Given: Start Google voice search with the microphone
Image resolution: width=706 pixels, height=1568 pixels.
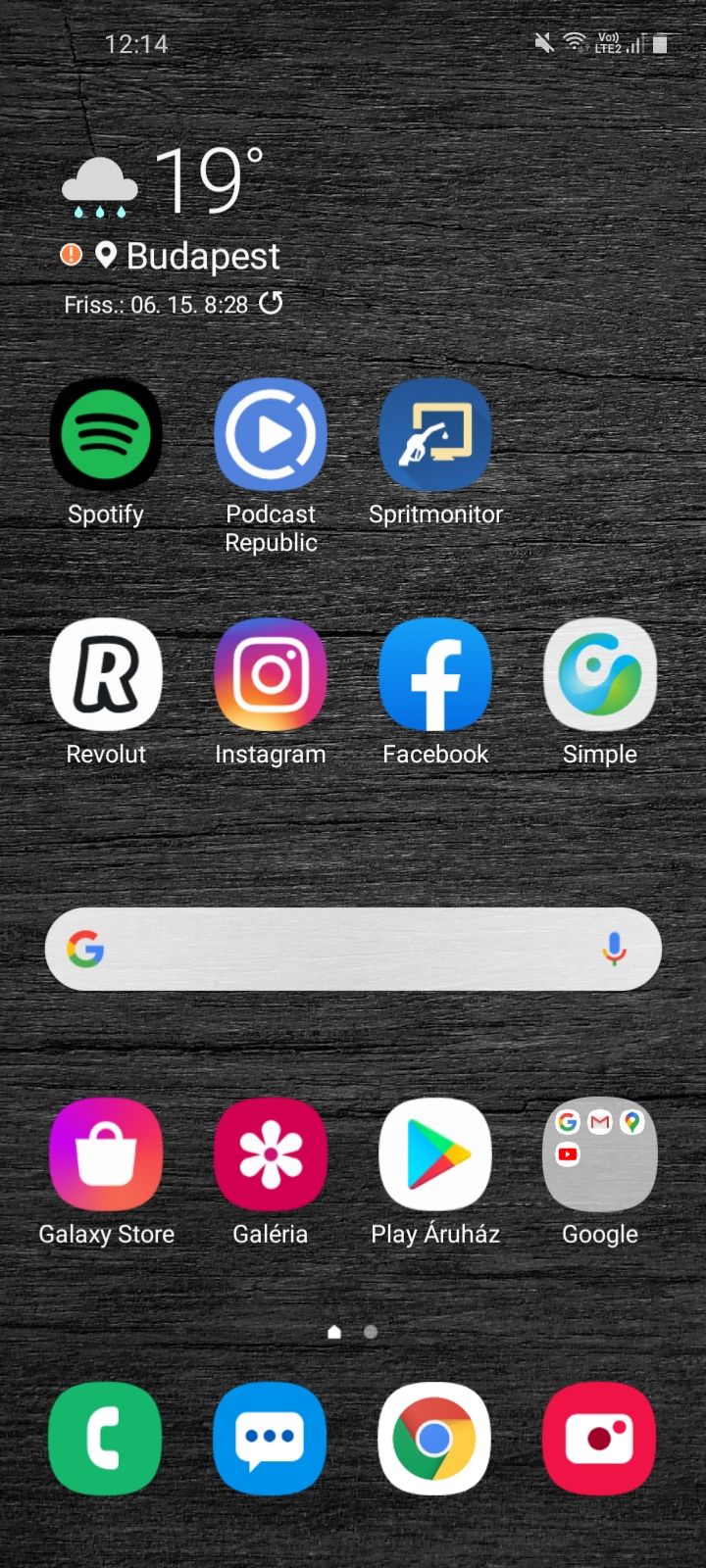Looking at the screenshot, I should pyautogui.click(x=615, y=949).
